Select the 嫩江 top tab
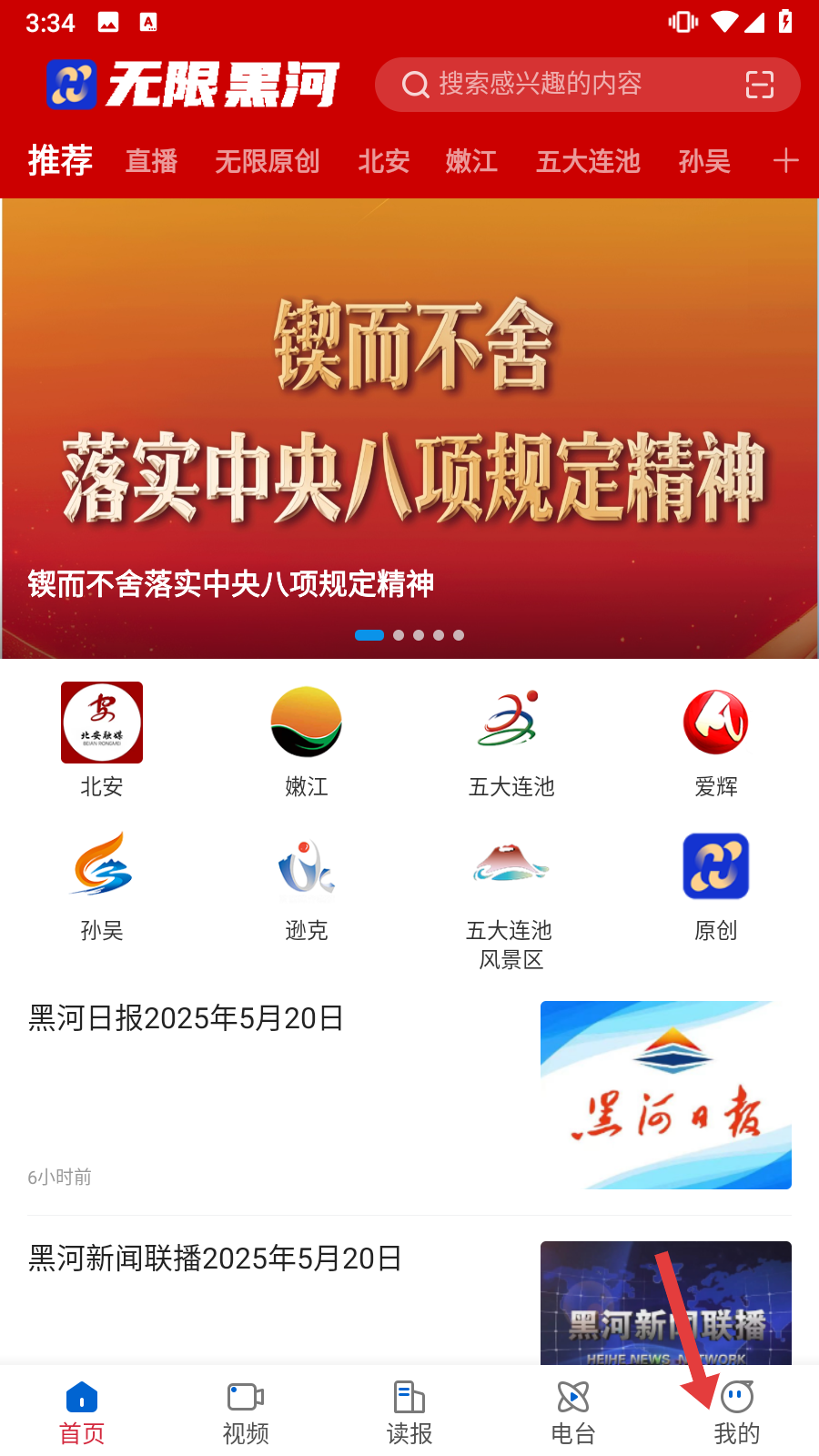 (471, 161)
